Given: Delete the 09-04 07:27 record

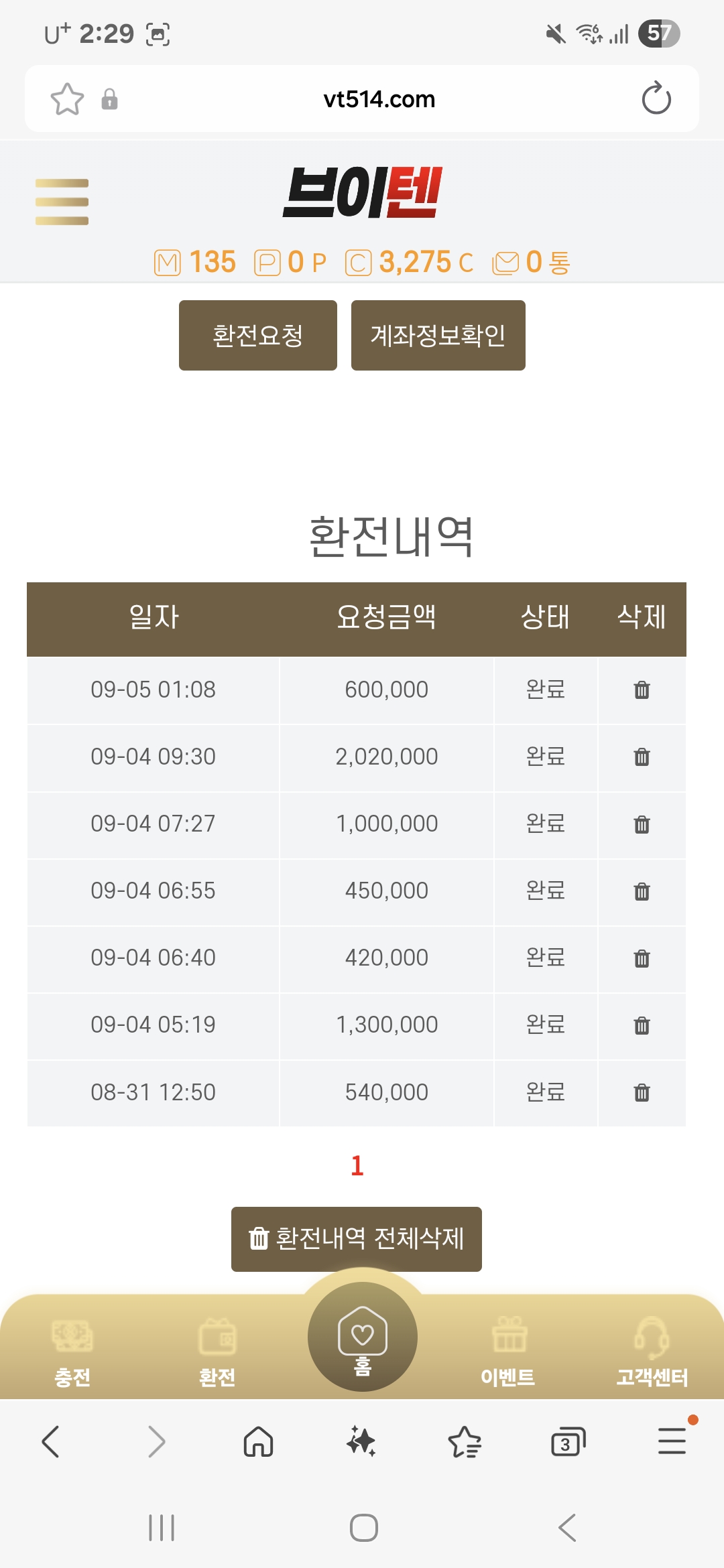Looking at the screenshot, I should (642, 824).
